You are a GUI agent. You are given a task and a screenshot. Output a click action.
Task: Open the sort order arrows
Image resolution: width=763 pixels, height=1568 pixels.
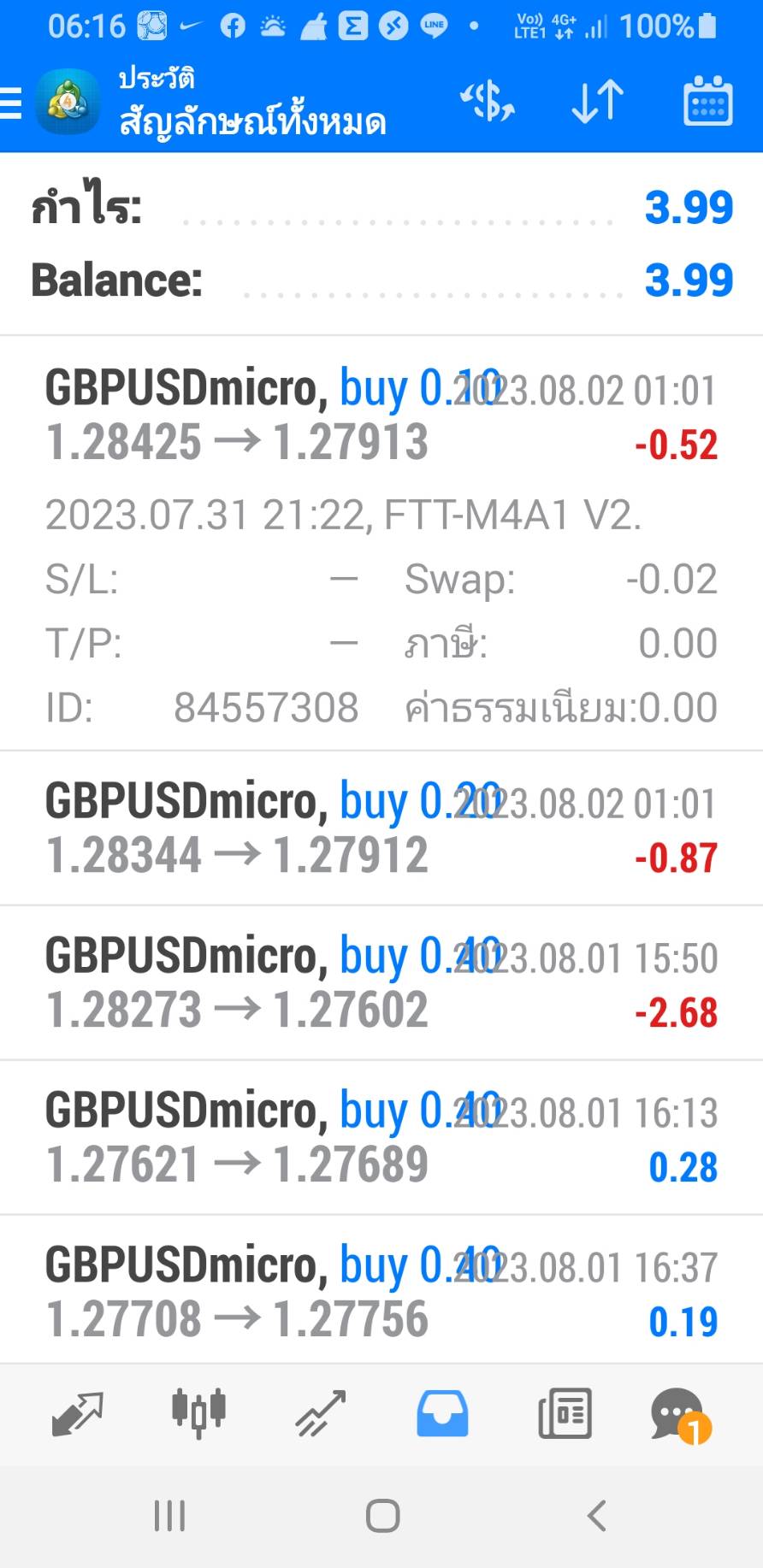click(597, 102)
